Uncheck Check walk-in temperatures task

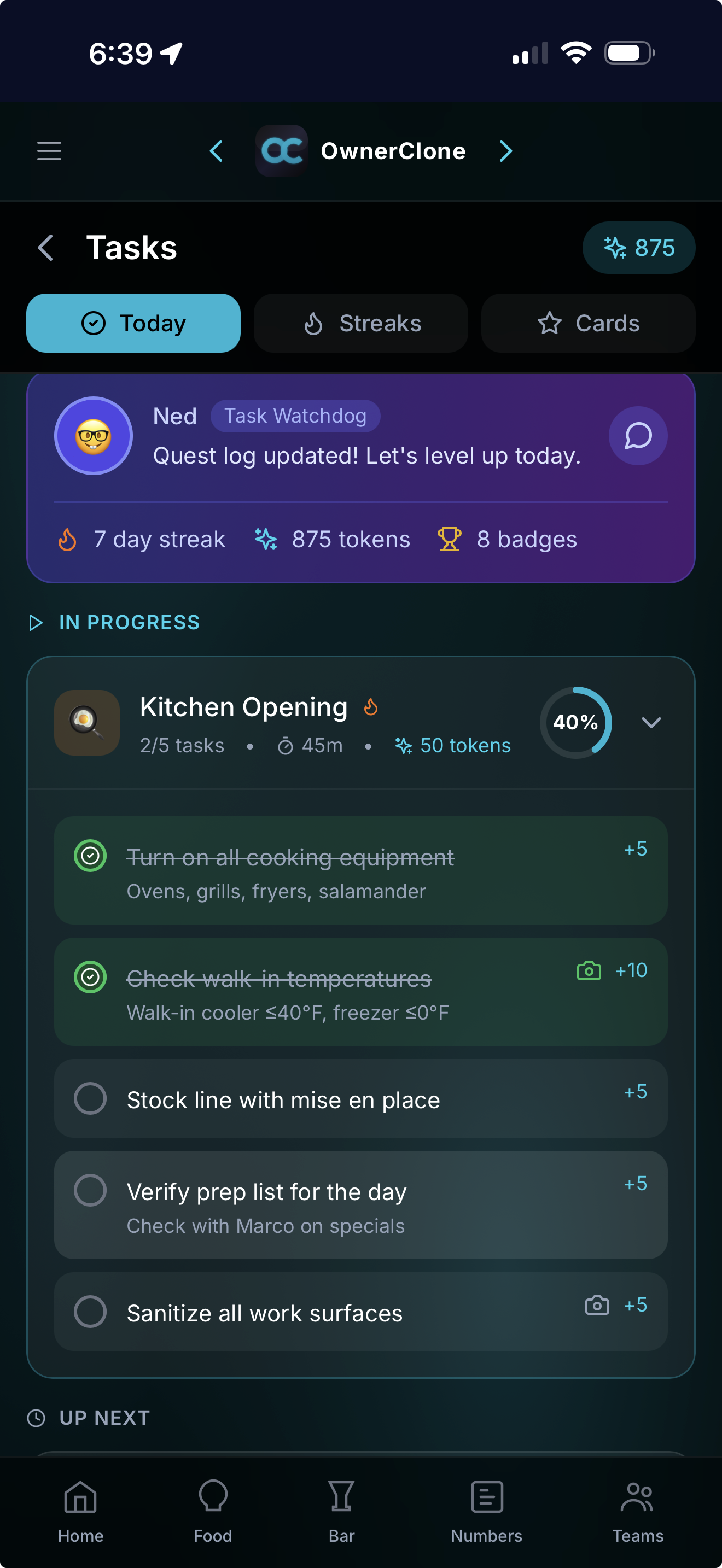point(90,976)
